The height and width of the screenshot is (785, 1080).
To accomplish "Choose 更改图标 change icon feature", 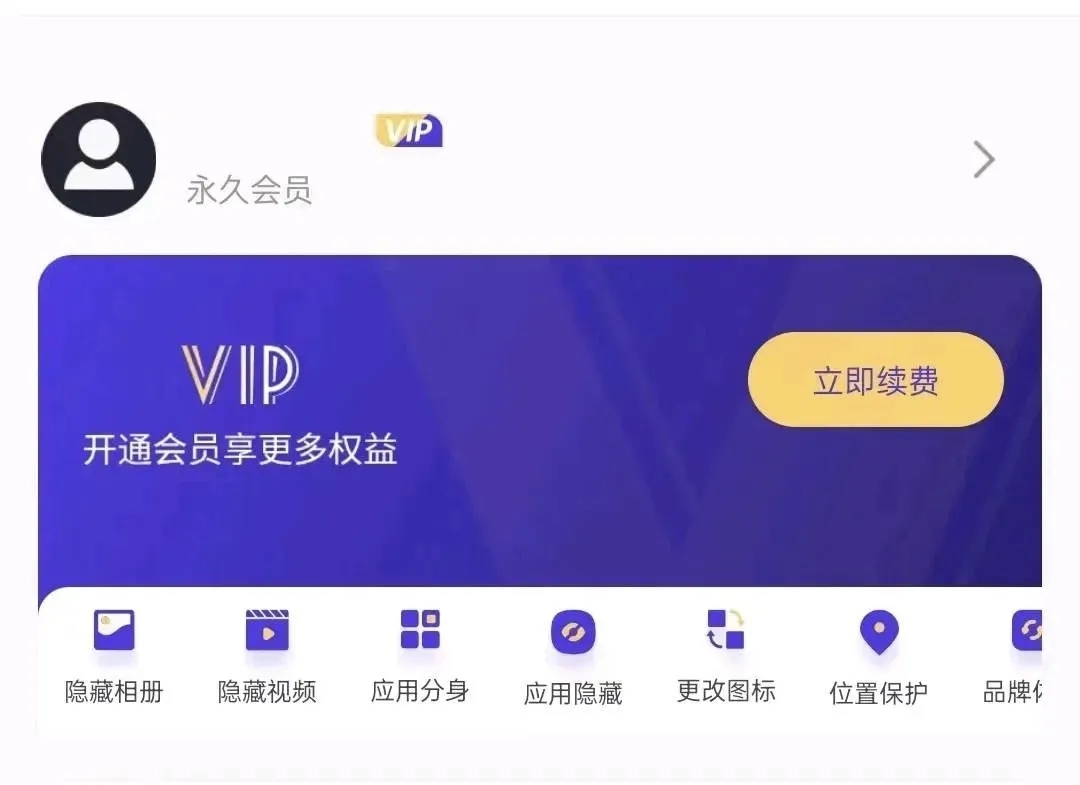I will click(726, 655).
